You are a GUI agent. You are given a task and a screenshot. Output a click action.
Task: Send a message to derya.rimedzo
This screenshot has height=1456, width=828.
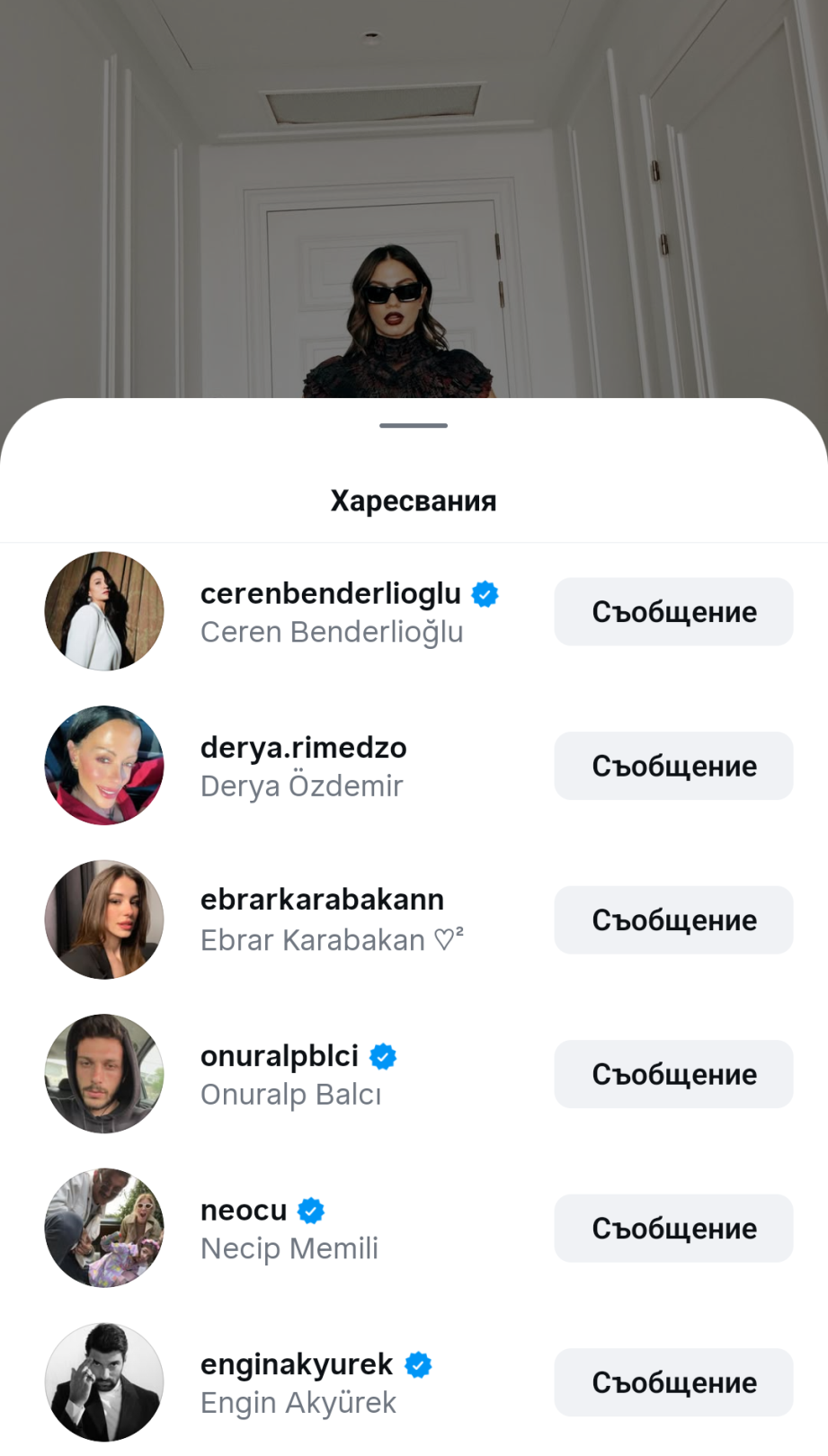pyautogui.click(x=673, y=766)
